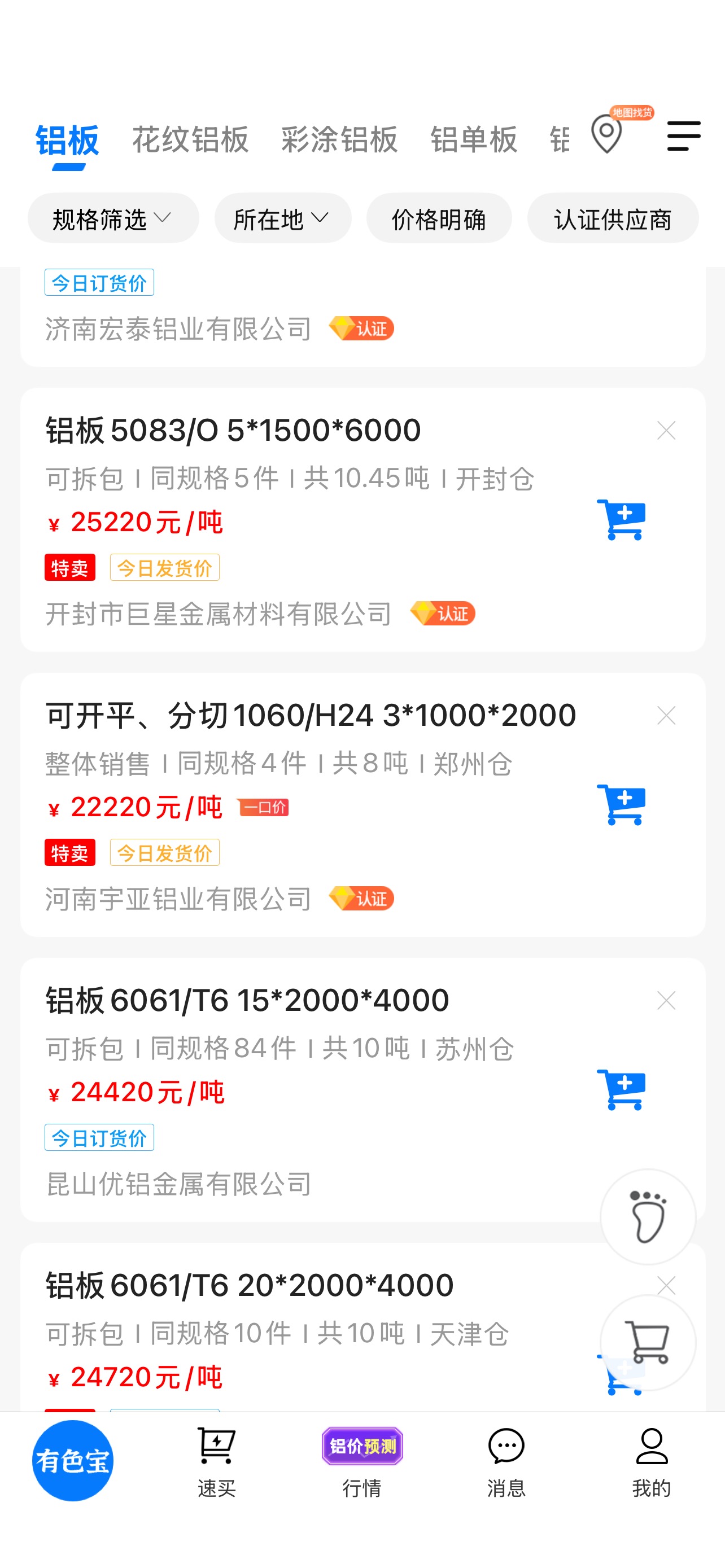Expand the 所在地 location filter
Viewport: 725px width, 1568px height.
tap(283, 218)
